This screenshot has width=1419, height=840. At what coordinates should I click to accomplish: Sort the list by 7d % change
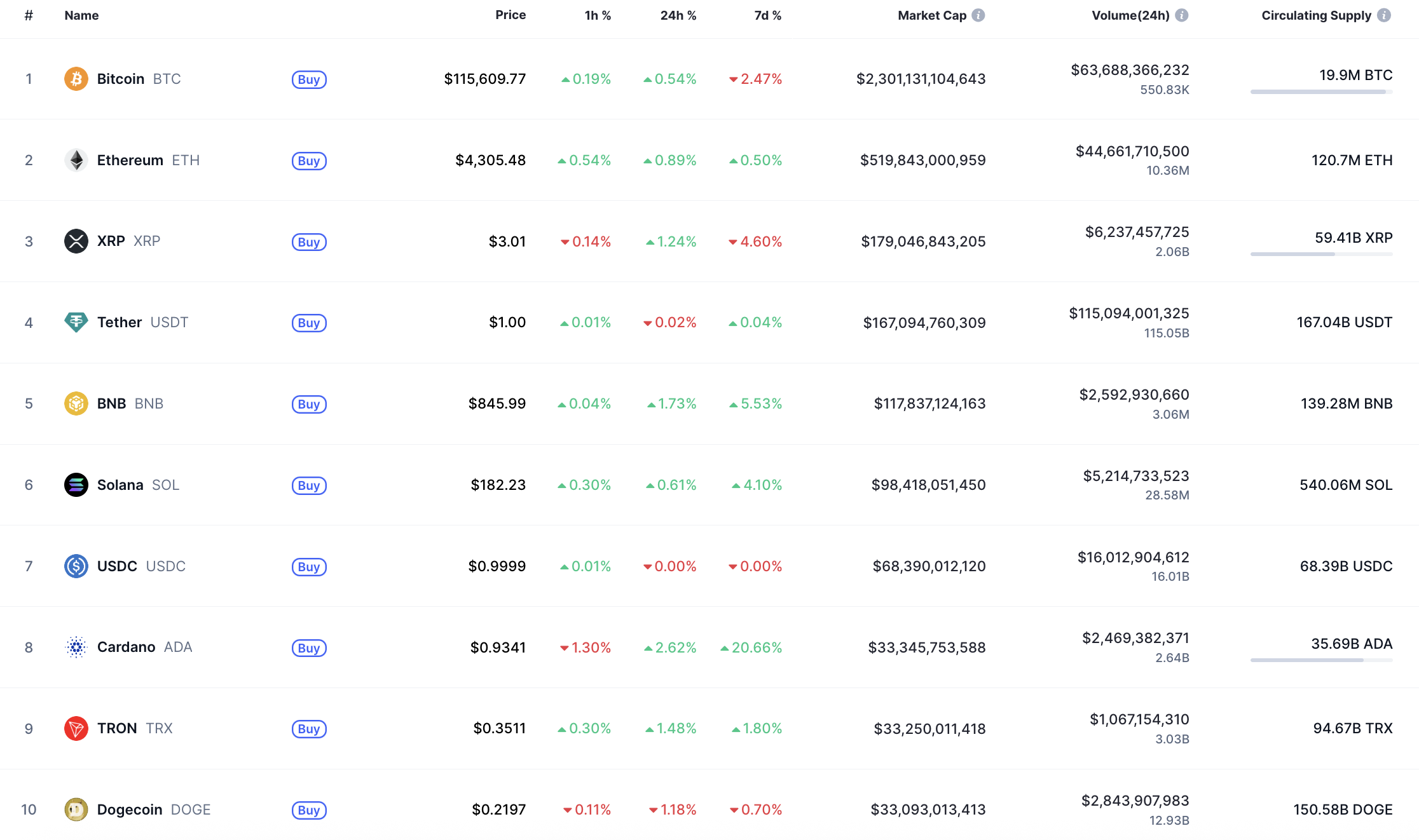[767, 15]
